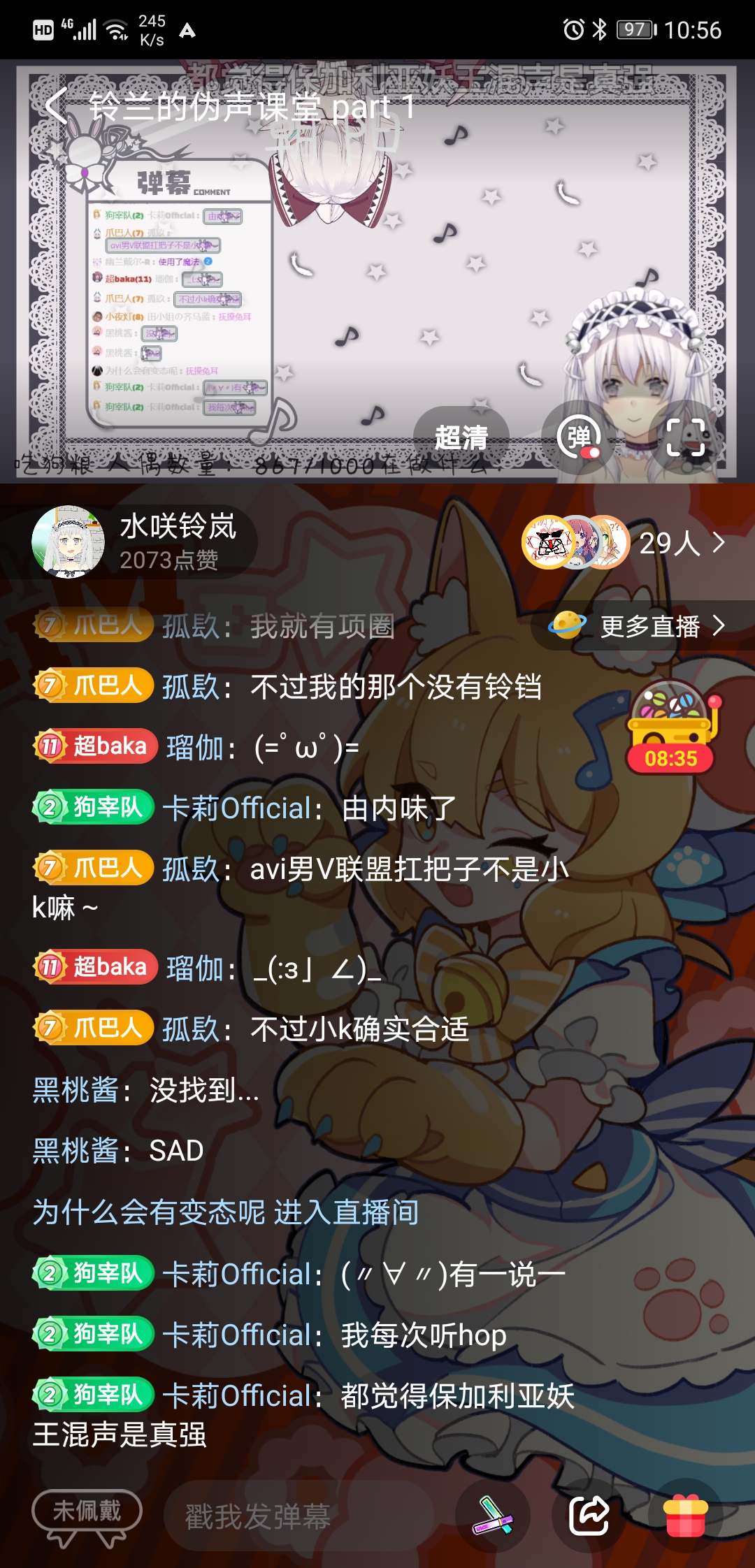755x1568 pixels.
Task: Tap the 未佩戴 fan badge button
Action: click(x=87, y=1513)
